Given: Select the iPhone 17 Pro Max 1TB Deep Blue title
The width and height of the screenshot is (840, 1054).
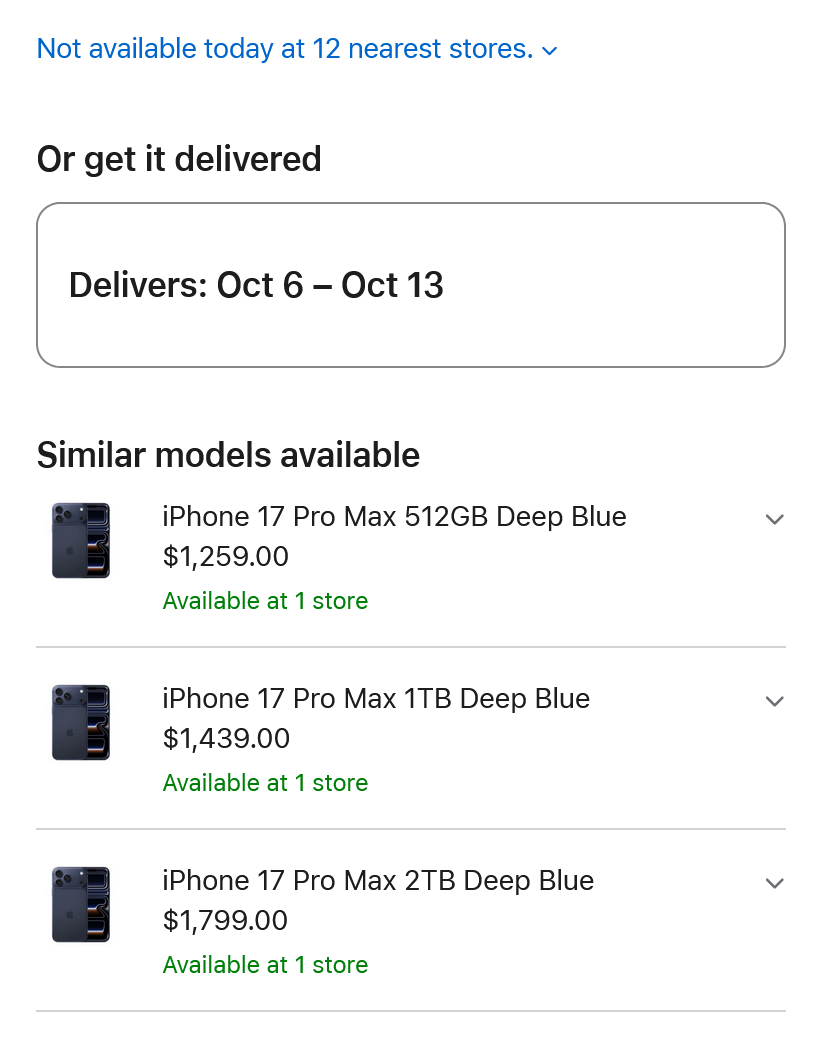Looking at the screenshot, I should 376,698.
